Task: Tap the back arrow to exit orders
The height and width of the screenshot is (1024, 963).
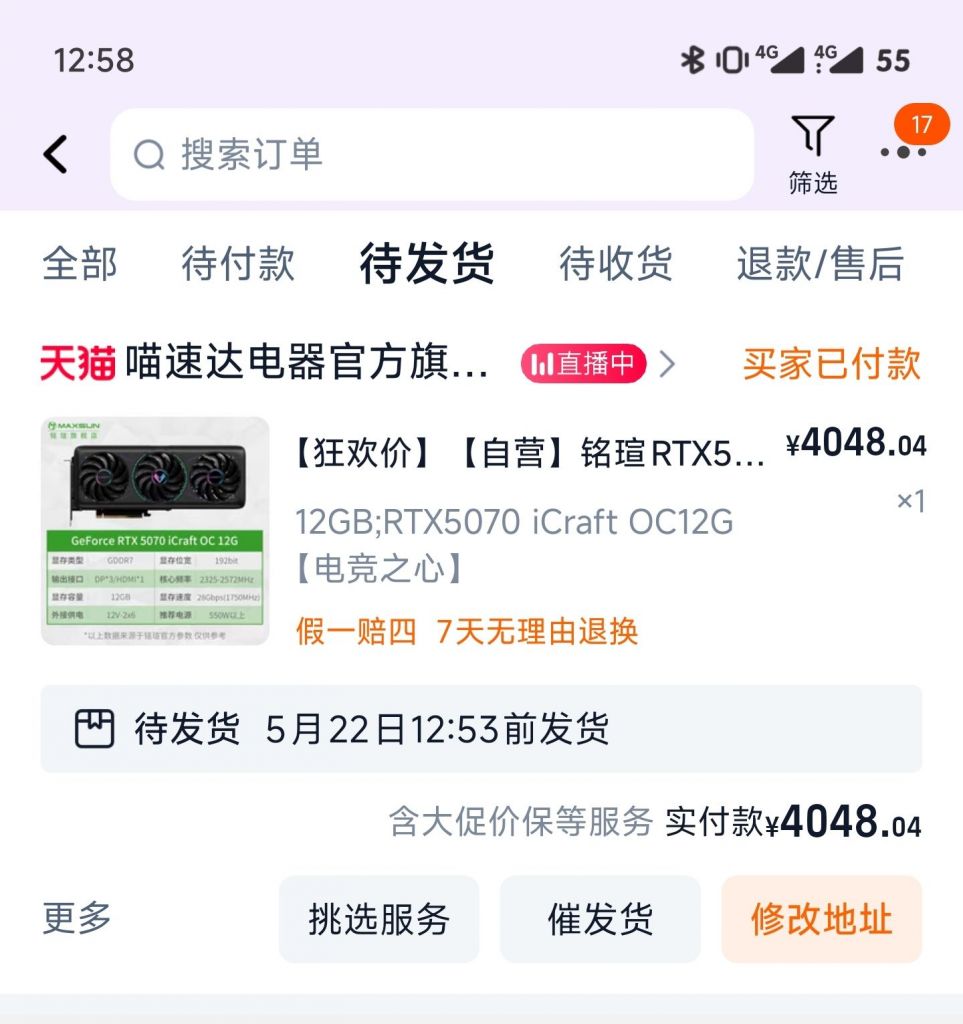Action: (x=55, y=152)
